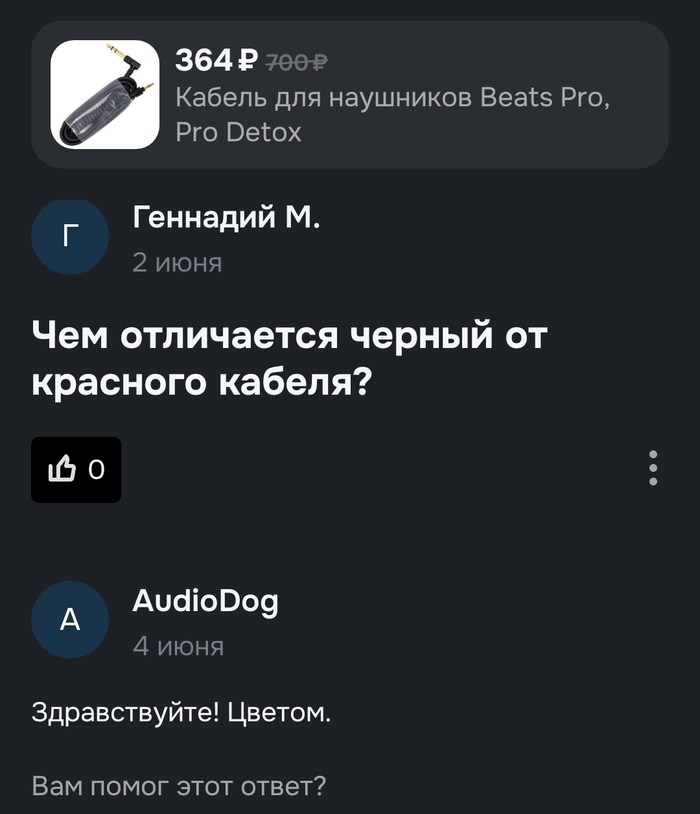The height and width of the screenshot is (814, 700).
Task: Like the question about black and red cable
Action: point(76,469)
